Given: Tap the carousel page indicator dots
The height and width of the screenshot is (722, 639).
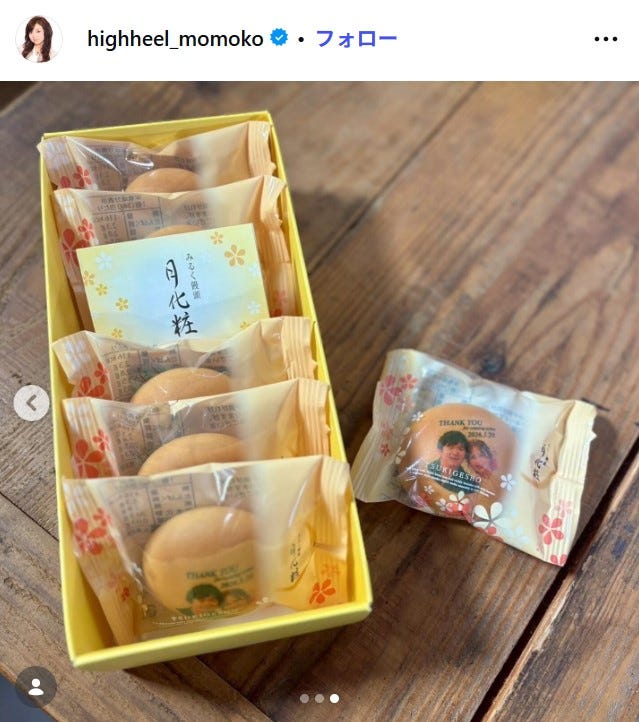Looking at the screenshot, I should [x=319, y=698].
